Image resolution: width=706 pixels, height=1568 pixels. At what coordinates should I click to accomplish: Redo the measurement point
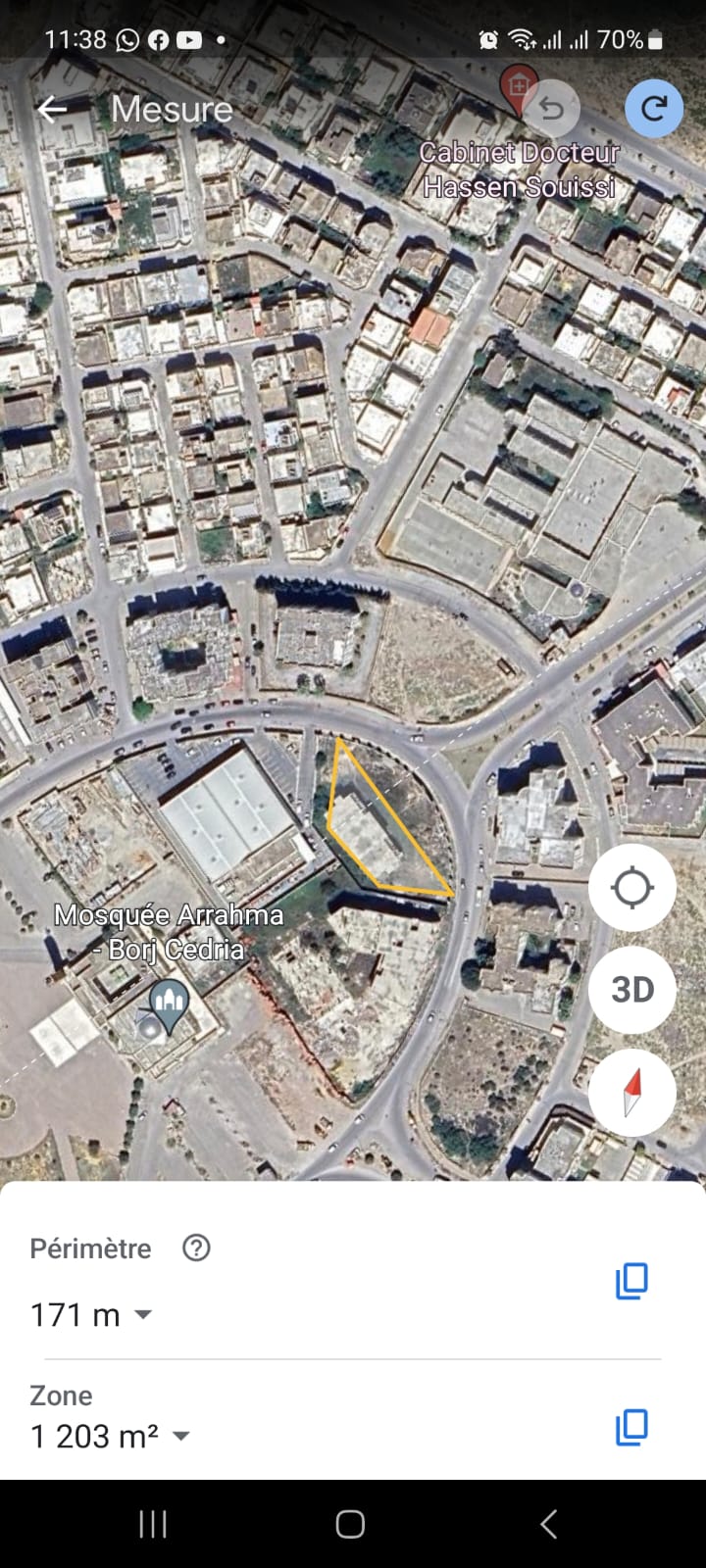click(x=654, y=108)
